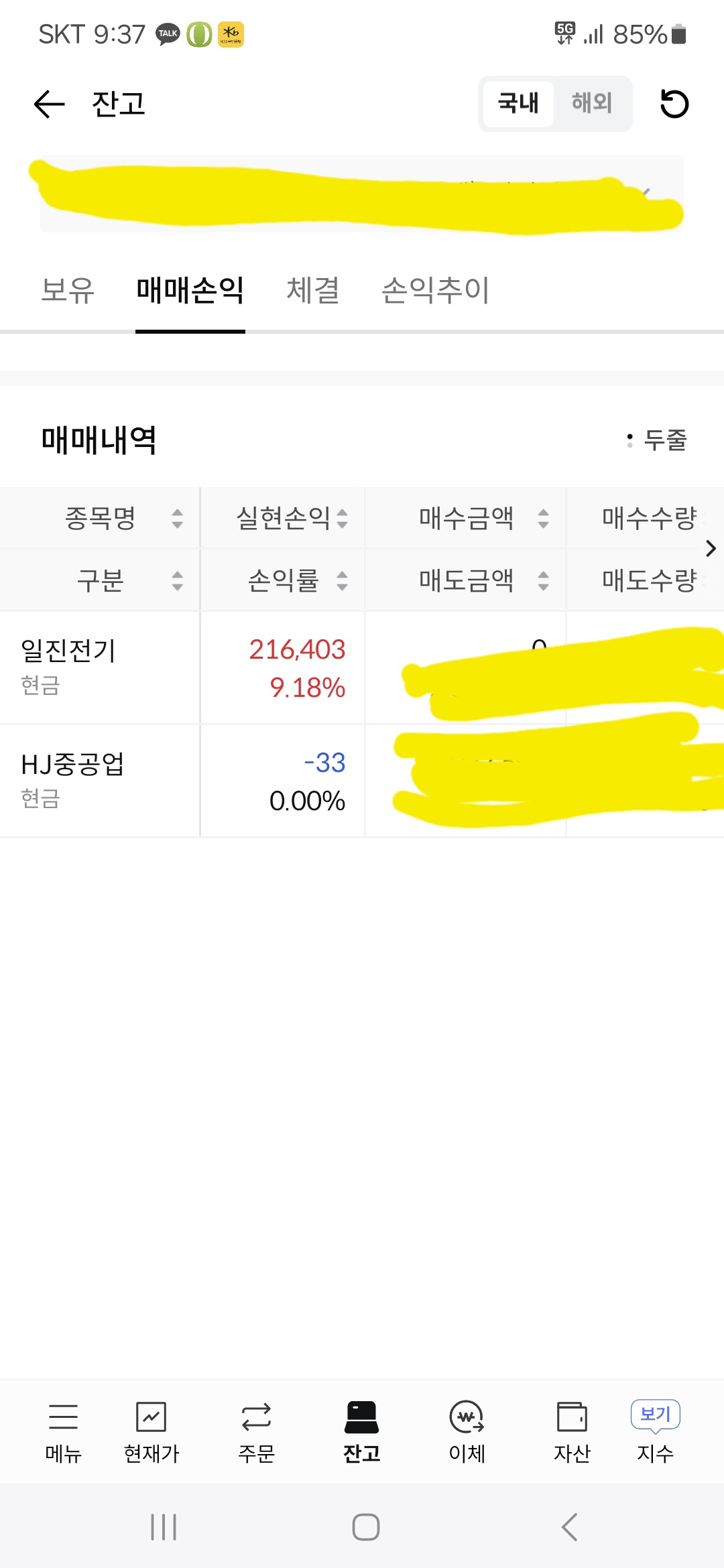Switch to 해외 overseas market toggle
The width and height of the screenshot is (724, 1568).
tap(591, 104)
